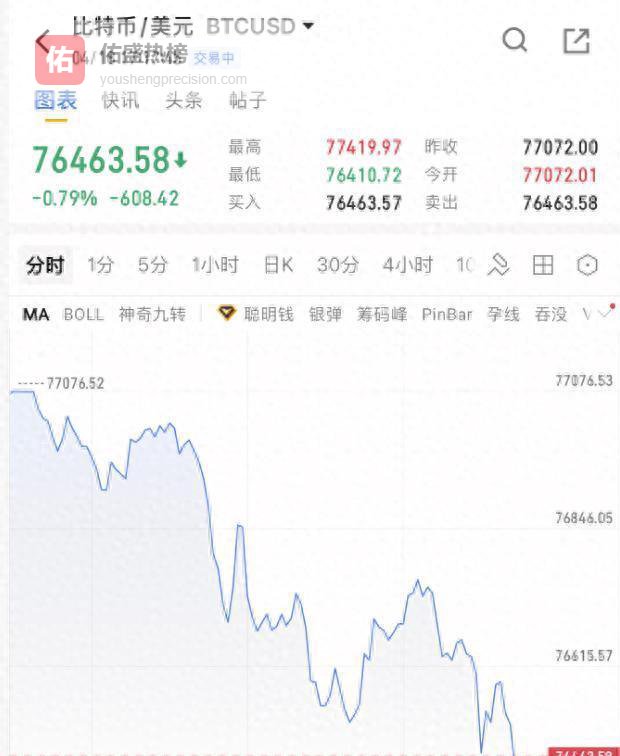Select the 5分 timeframe
Screen dimensions: 620x756
point(153,265)
